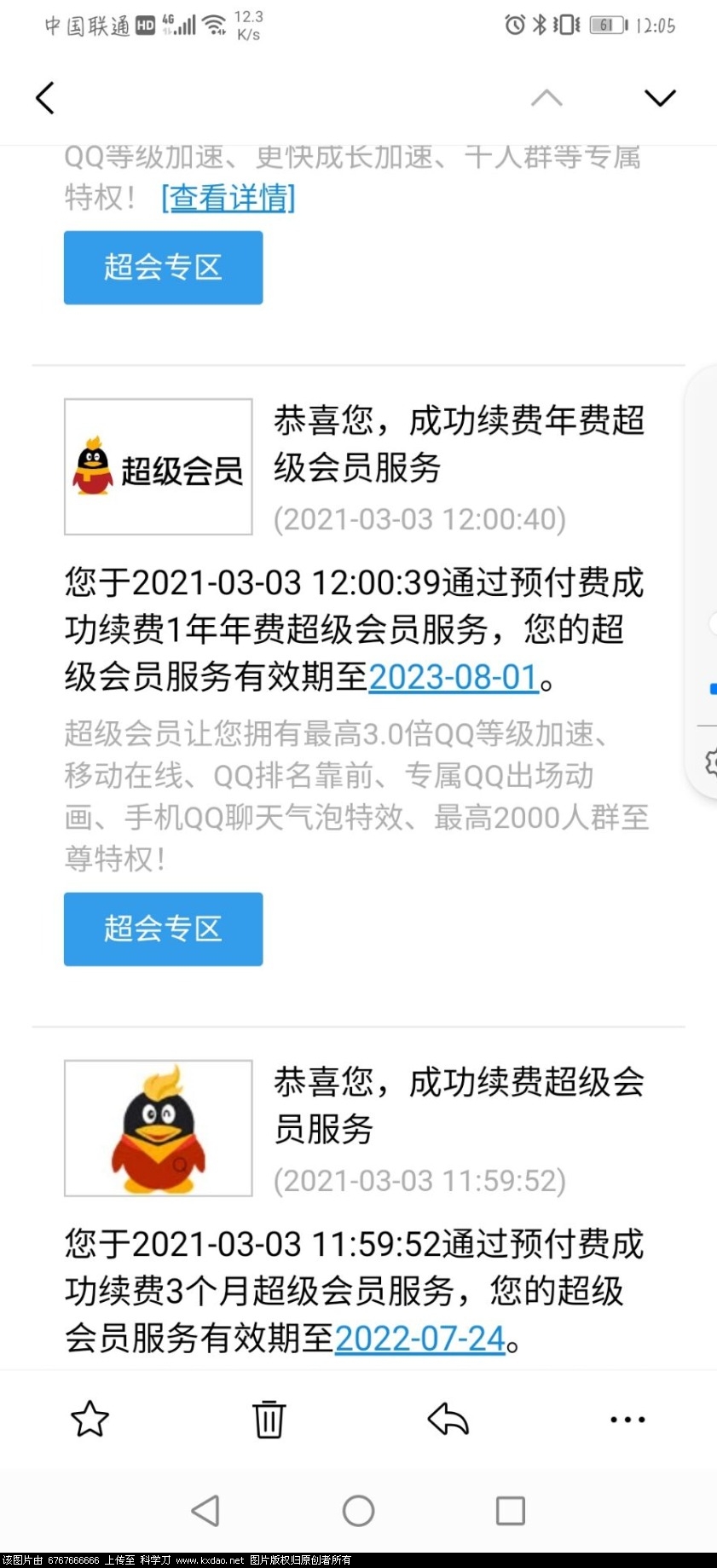Viewport: 717px width, 1568px height.
Task: Reply using the back-arrow reply icon
Action: point(448,1420)
